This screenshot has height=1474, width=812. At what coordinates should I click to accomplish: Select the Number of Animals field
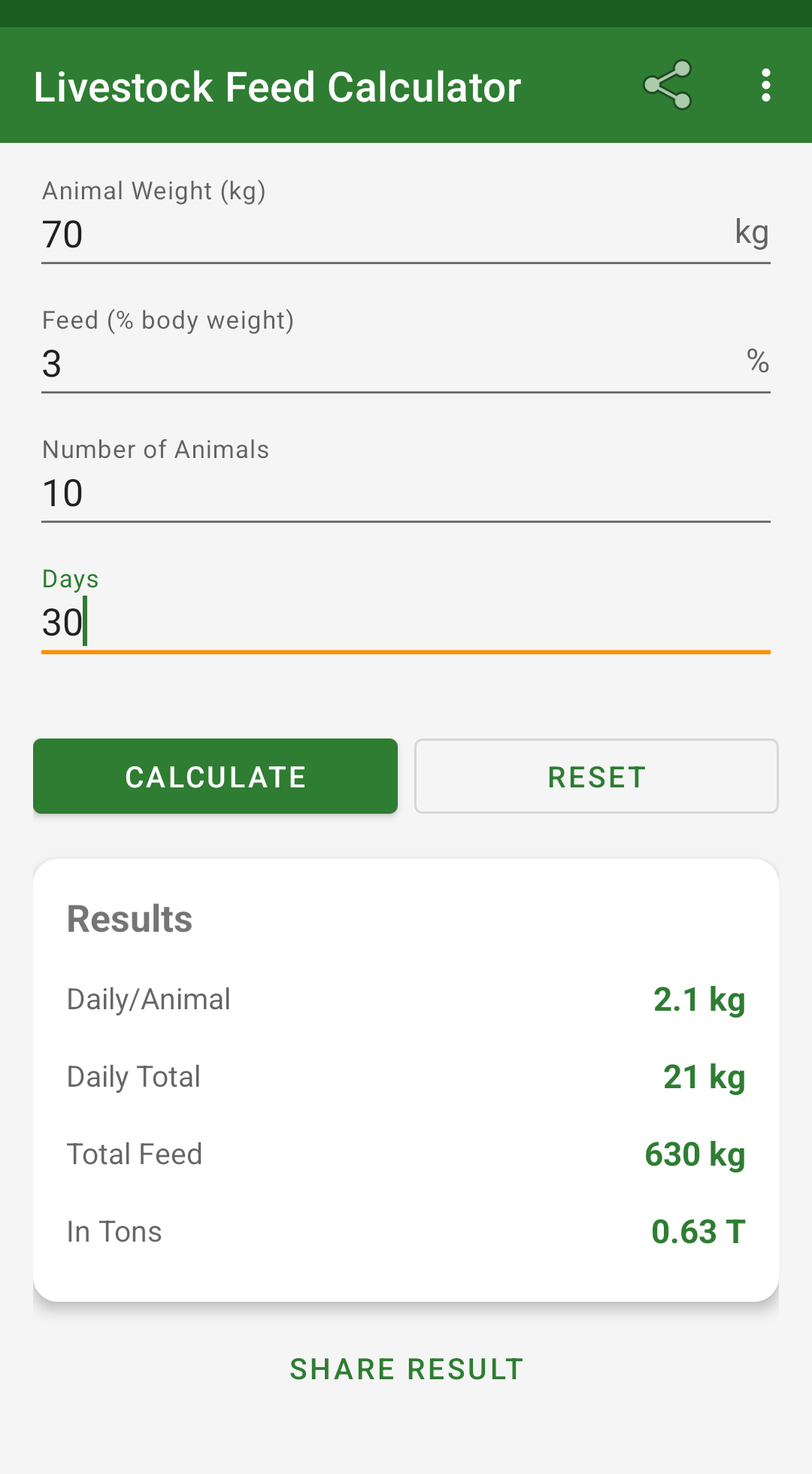tap(301, 493)
